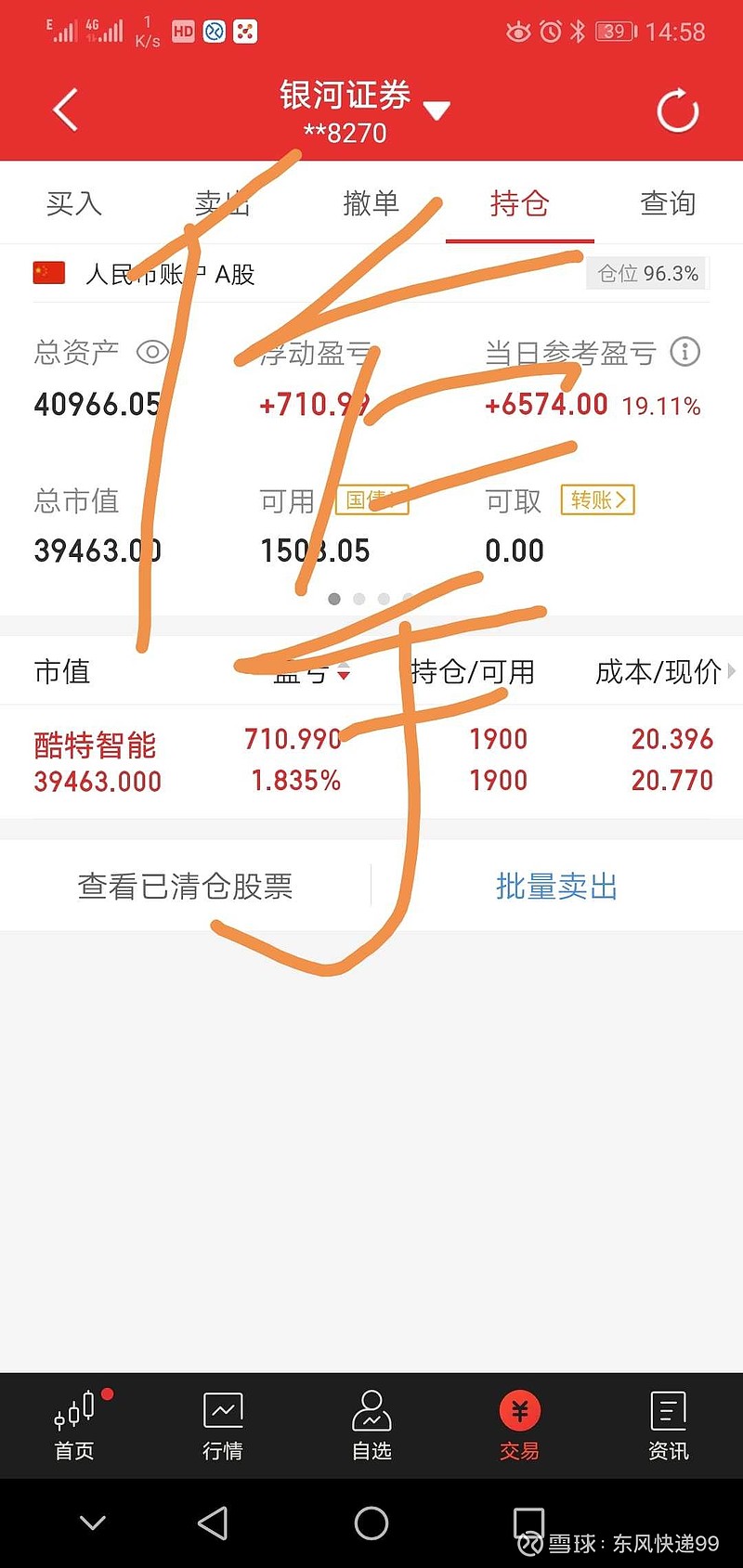This screenshot has height=1568, width=743.
Task: Expand the 成本/现价 column arrow
Action: (x=734, y=671)
